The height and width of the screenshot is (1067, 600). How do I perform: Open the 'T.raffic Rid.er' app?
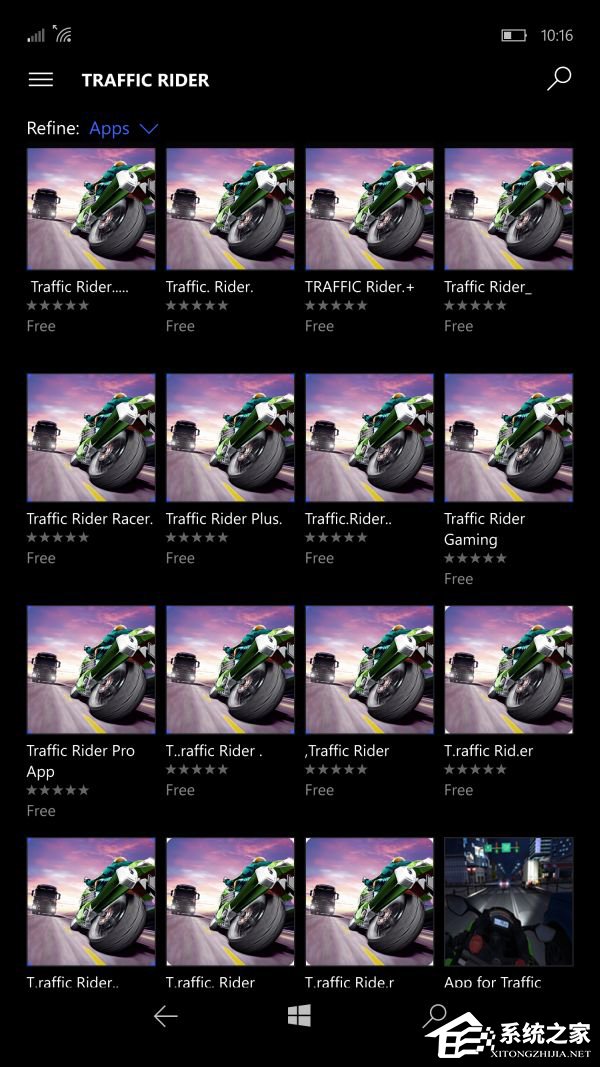coord(508,670)
